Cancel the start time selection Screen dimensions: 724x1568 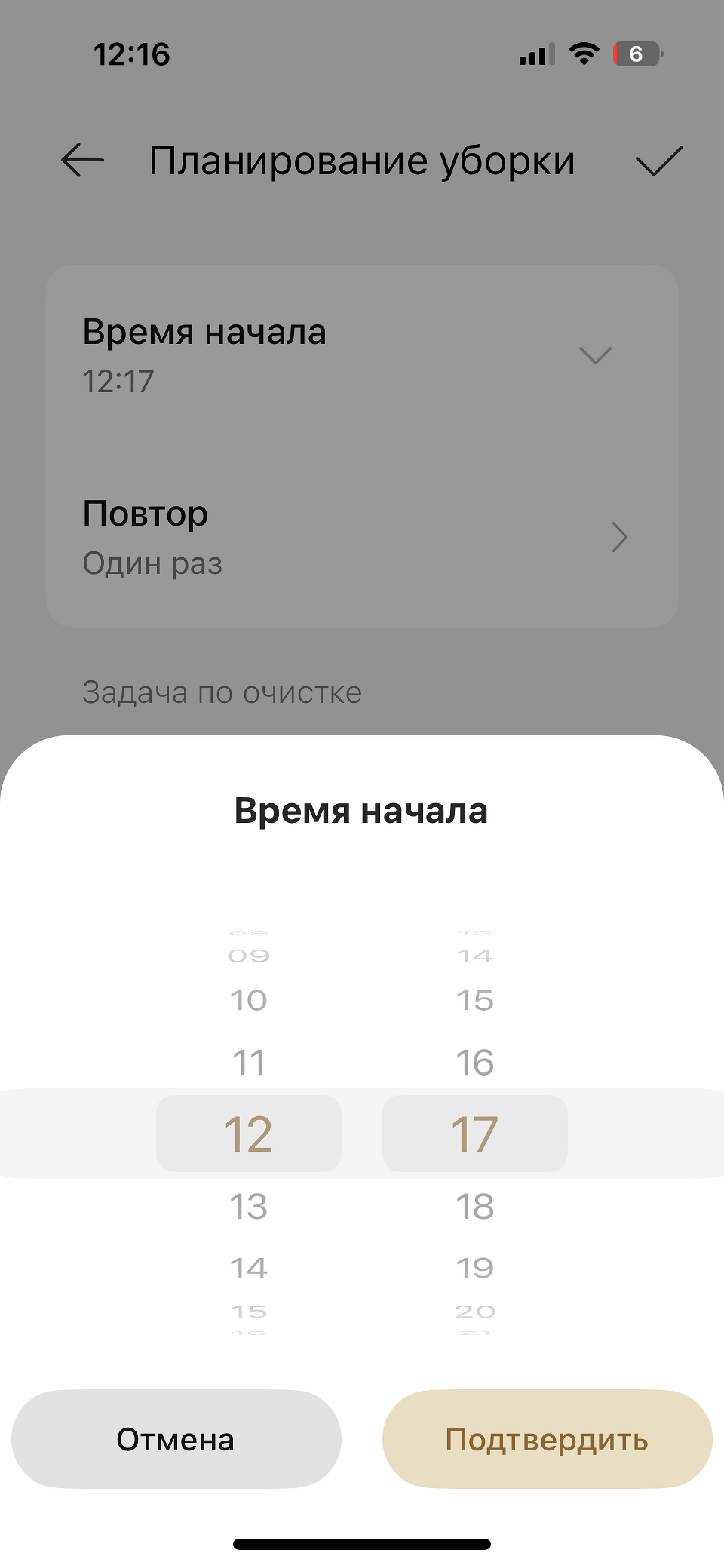[176, 1439]
